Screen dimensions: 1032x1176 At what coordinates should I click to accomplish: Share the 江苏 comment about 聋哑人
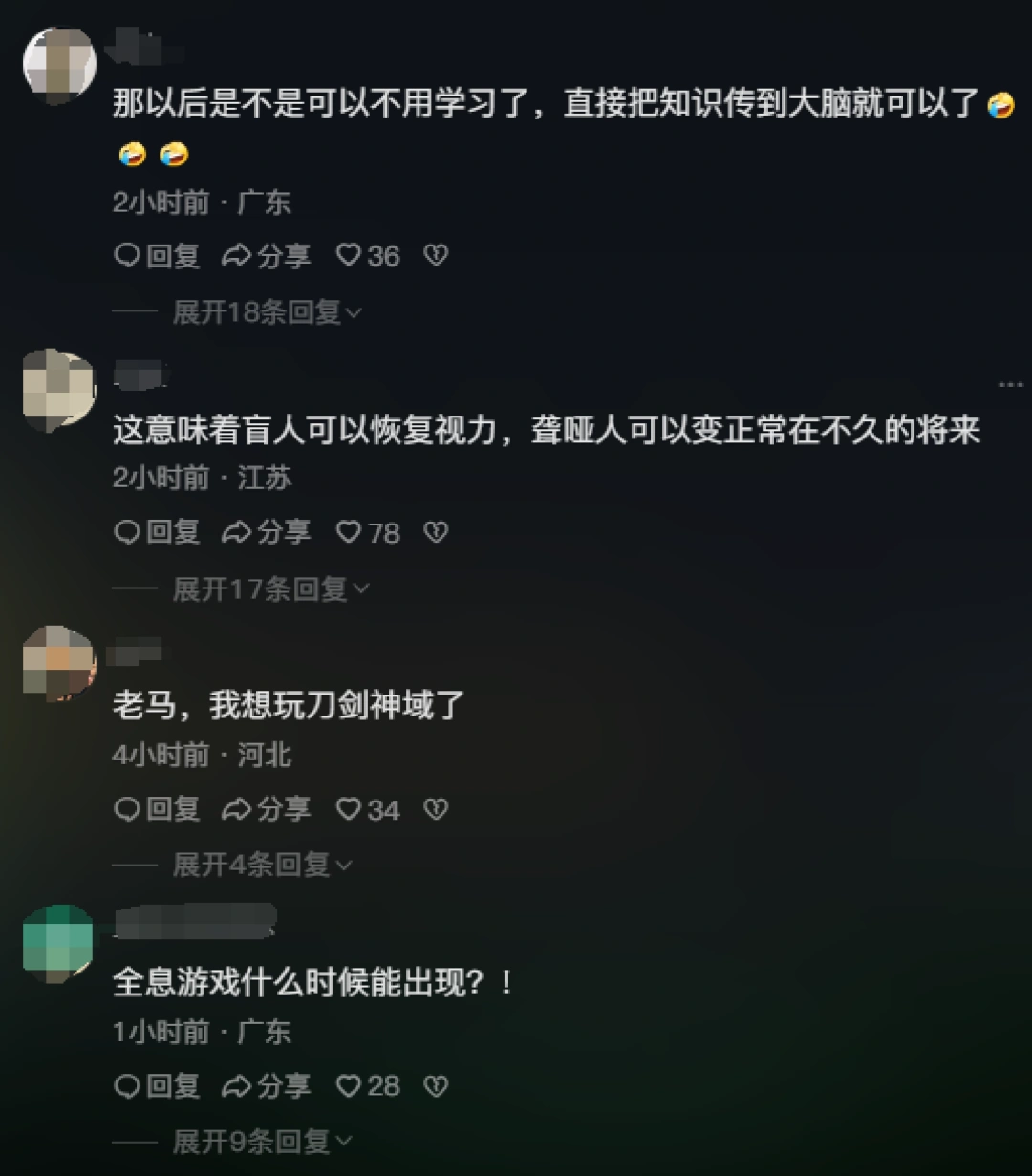(267, 532)
